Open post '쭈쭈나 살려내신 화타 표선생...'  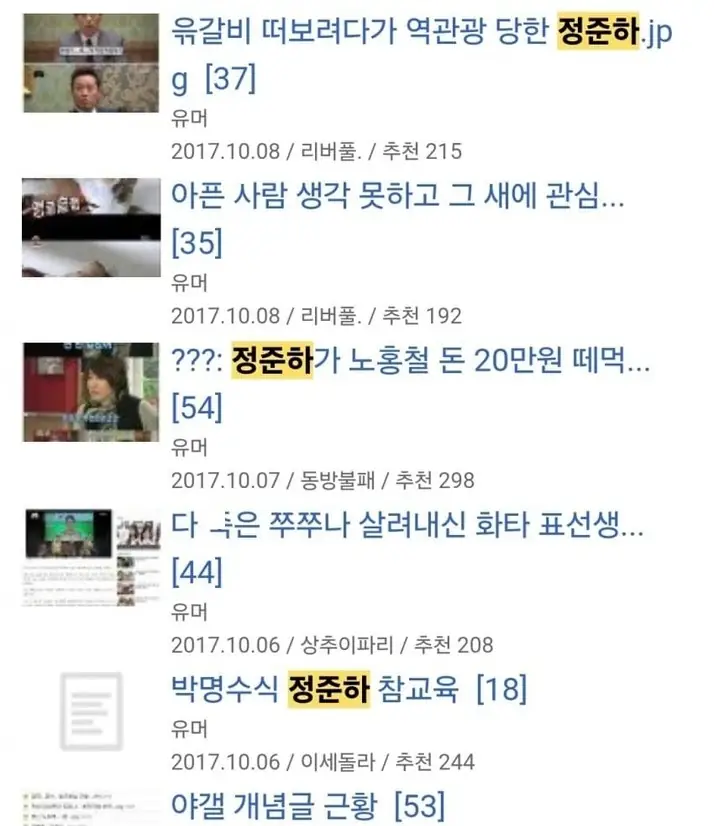coord(408,527)
